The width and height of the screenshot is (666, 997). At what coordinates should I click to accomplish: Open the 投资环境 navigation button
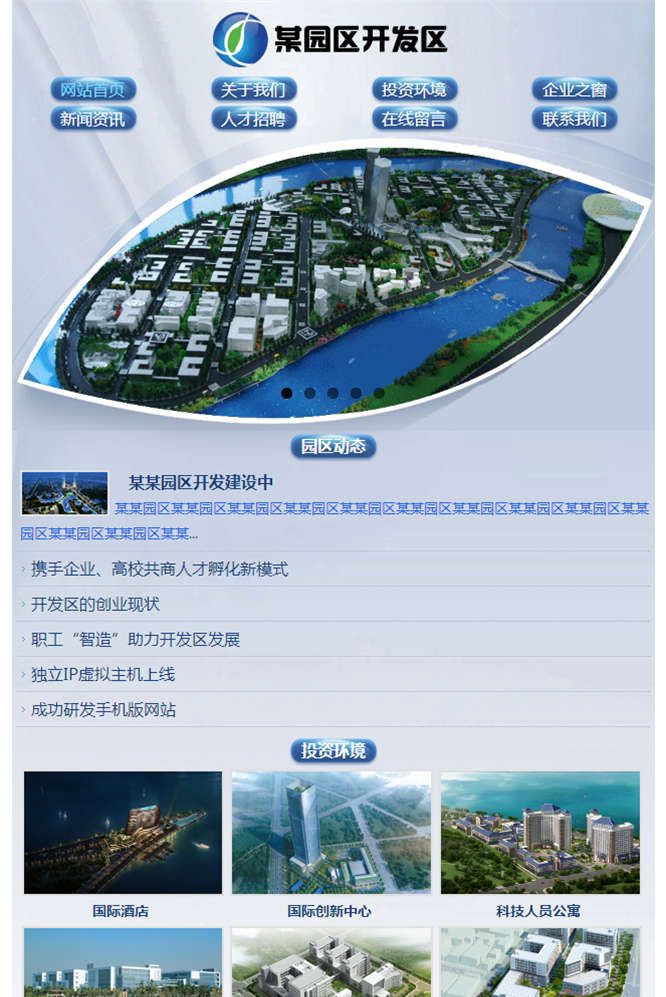coord(415,90)
